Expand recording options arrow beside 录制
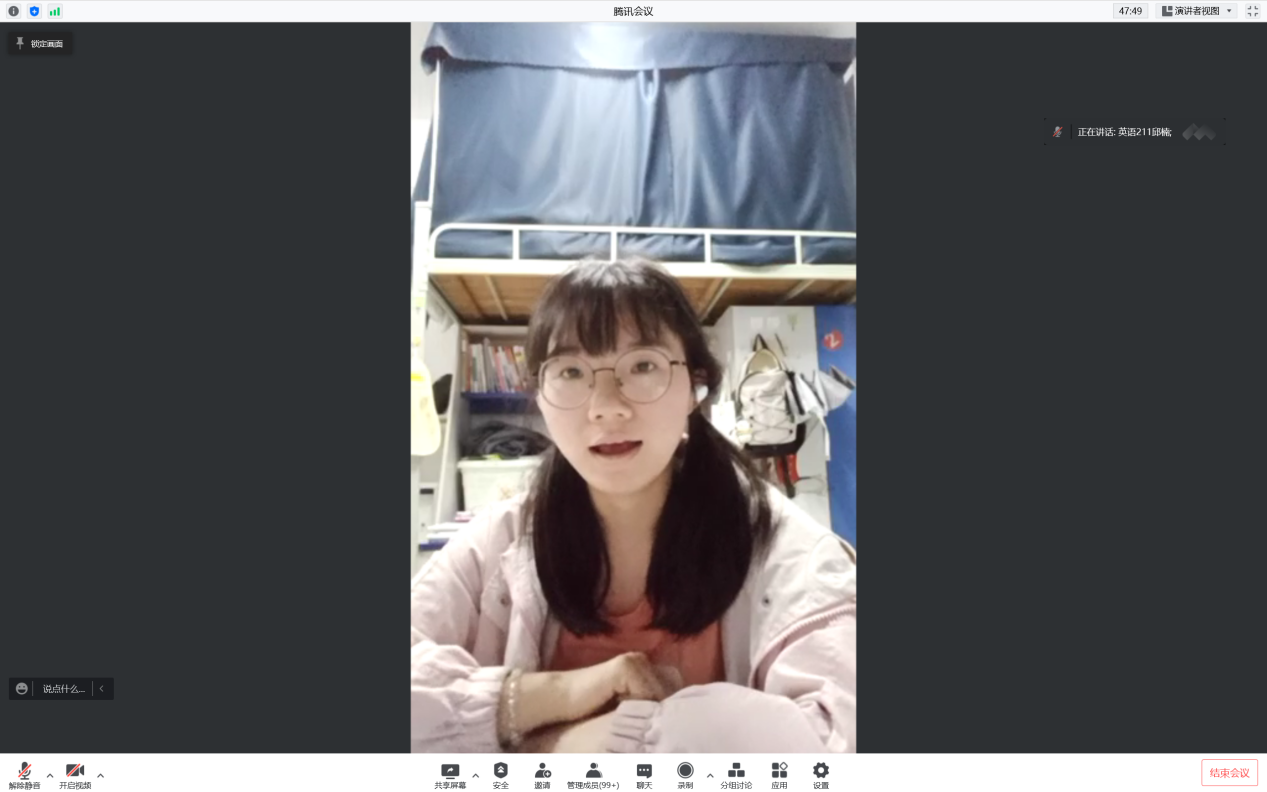This screenshot has width=1267, height=792. click(x=710, y=775)
